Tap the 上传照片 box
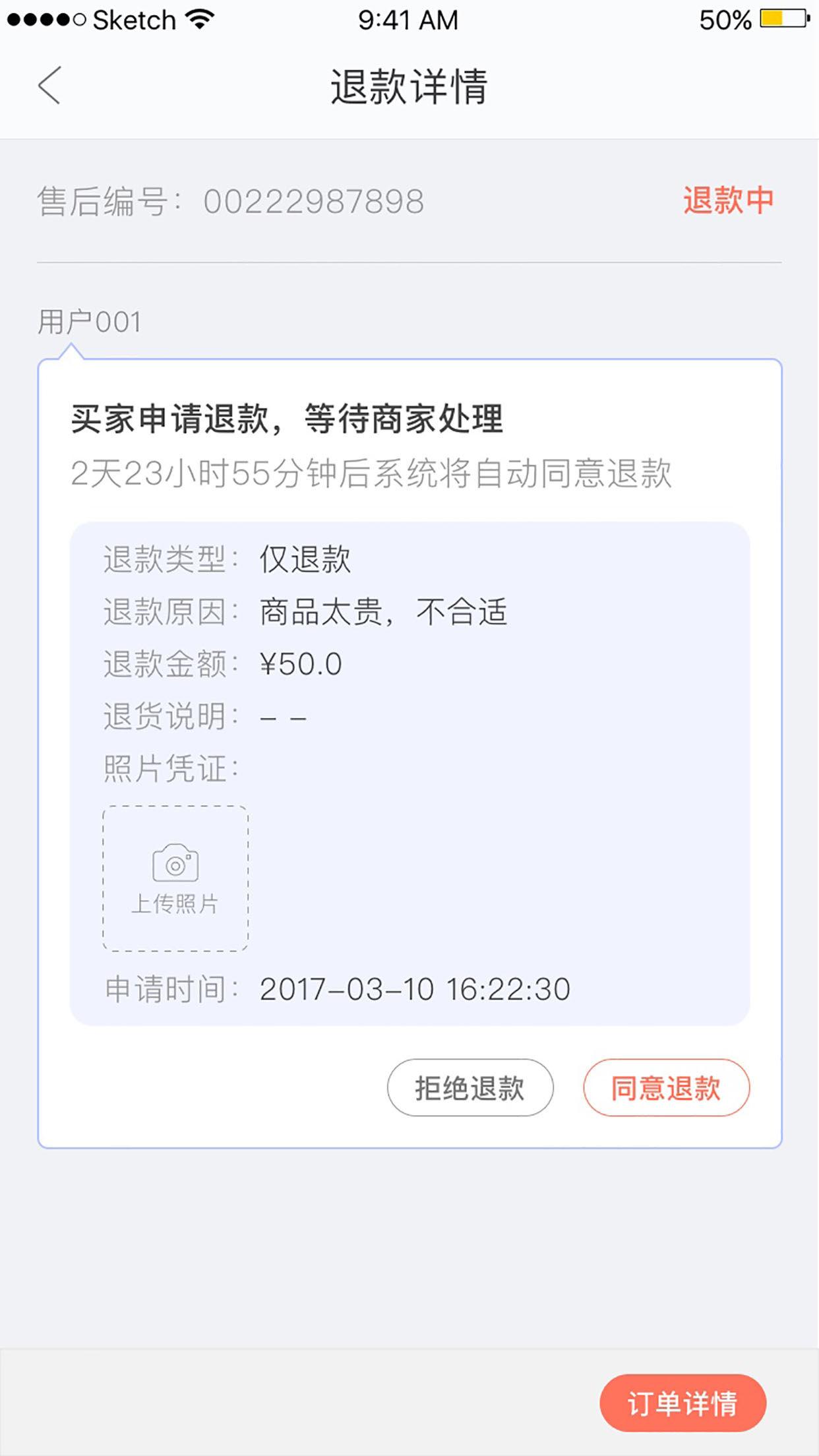 [x=175, y=878]
